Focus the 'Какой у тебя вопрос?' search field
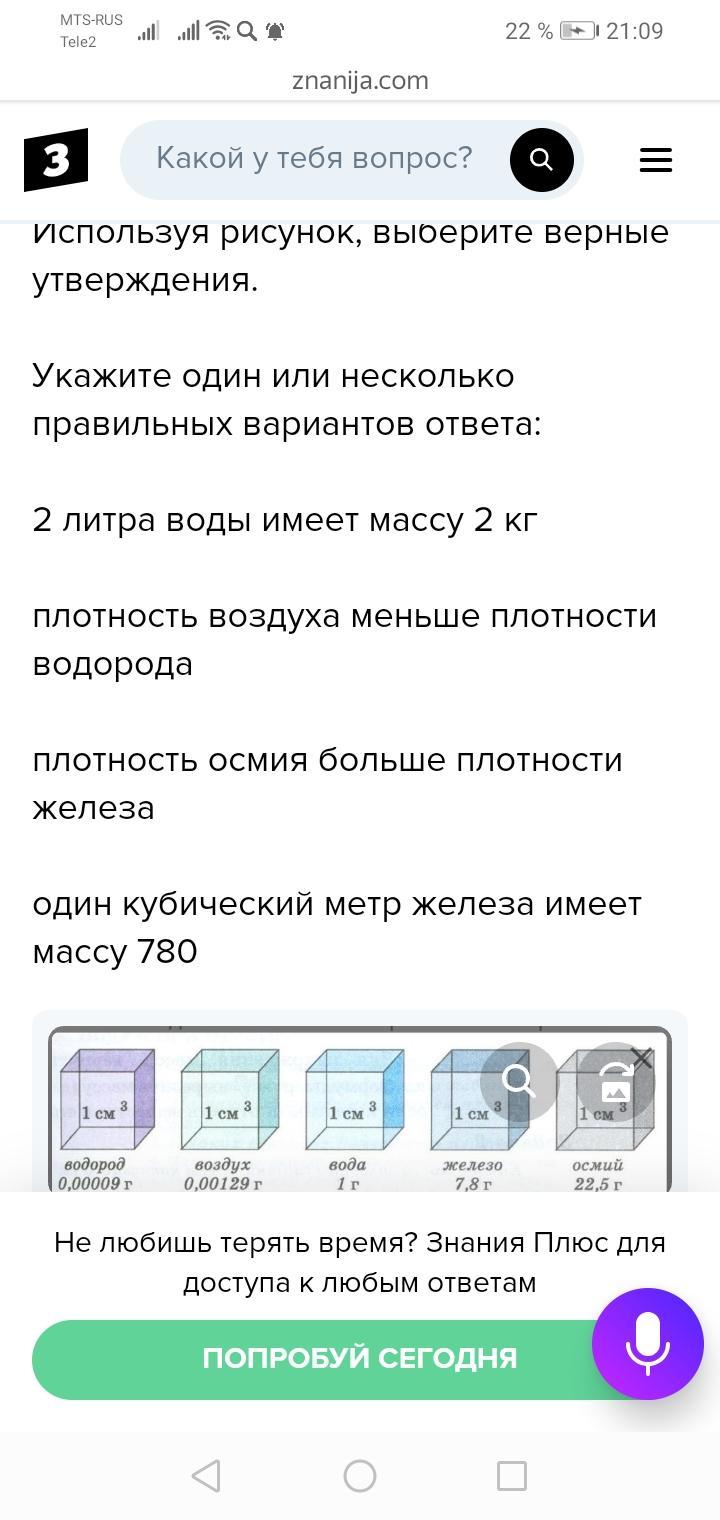 pyautogui.click(x=314, y=159)
